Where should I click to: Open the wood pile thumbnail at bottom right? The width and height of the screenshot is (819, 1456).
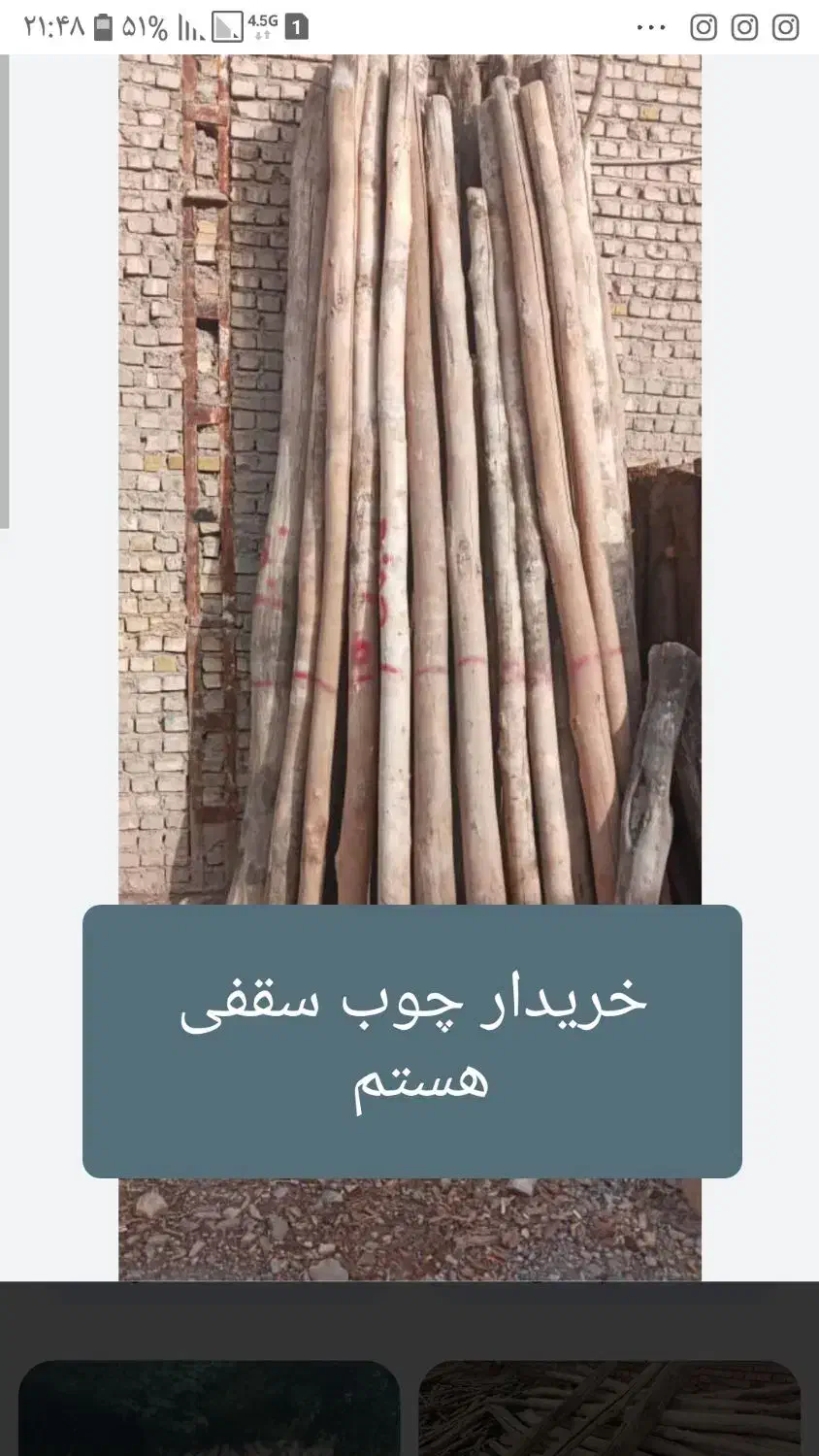point(611,1412)
